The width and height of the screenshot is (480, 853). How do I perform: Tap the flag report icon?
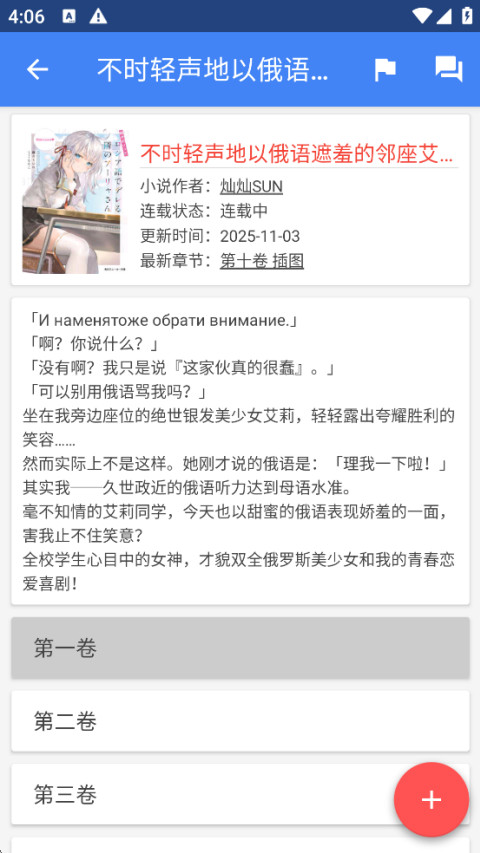pyautogui.click(x=385, y=70)
